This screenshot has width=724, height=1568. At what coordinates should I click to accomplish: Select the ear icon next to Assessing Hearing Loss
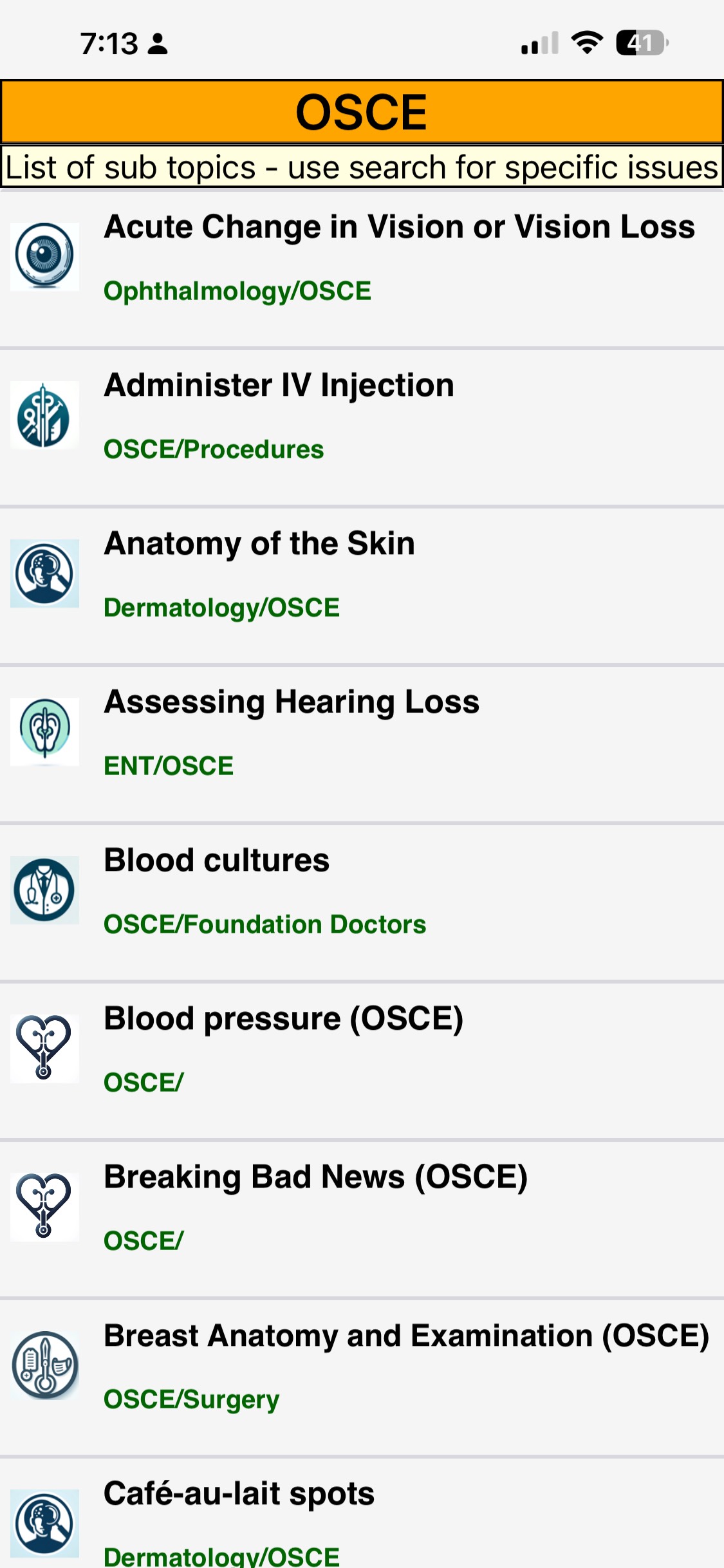pyautogui.click(x=44, y=731)
